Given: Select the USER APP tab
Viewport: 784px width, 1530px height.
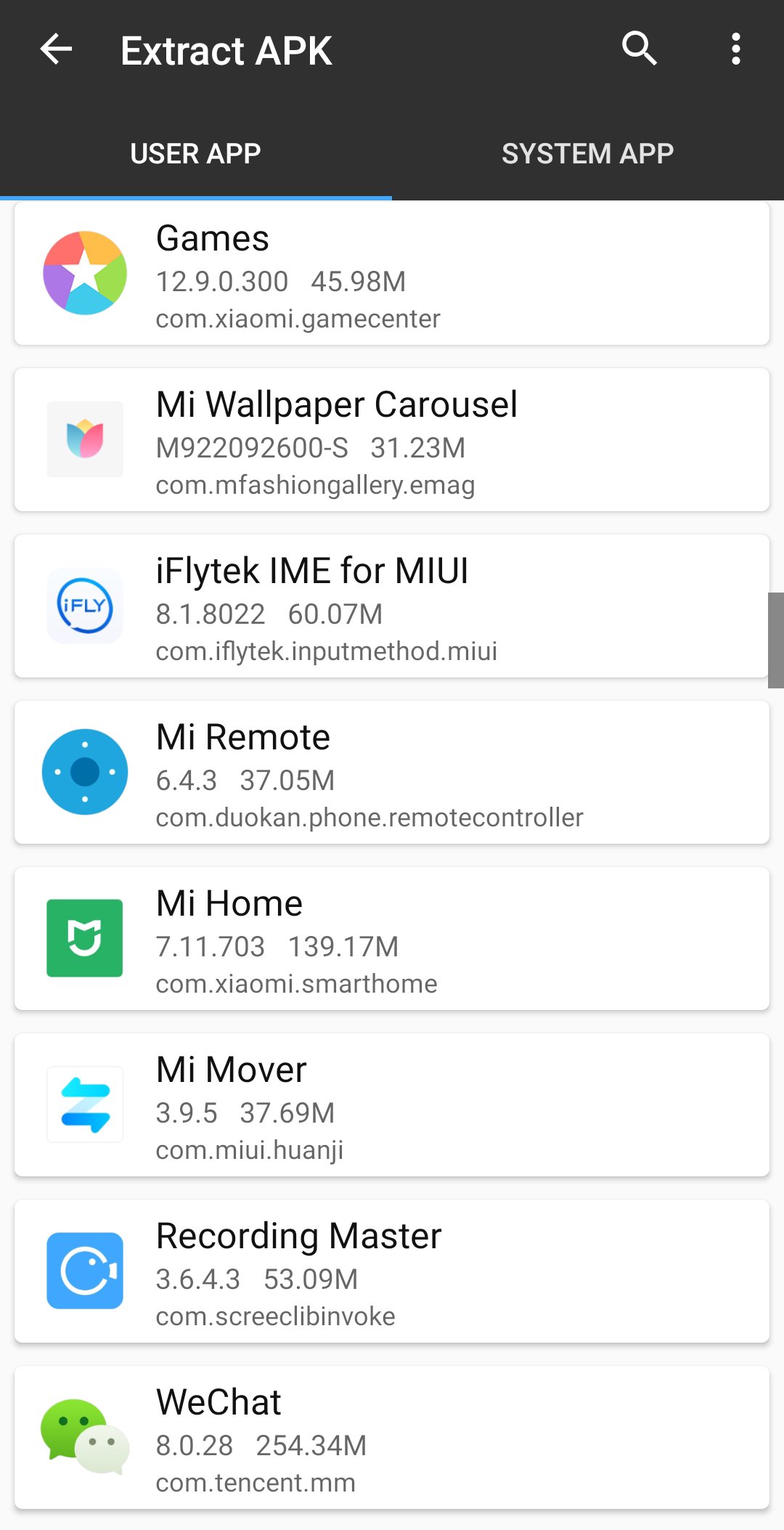Looking at the screenshot, I should 195,152.
